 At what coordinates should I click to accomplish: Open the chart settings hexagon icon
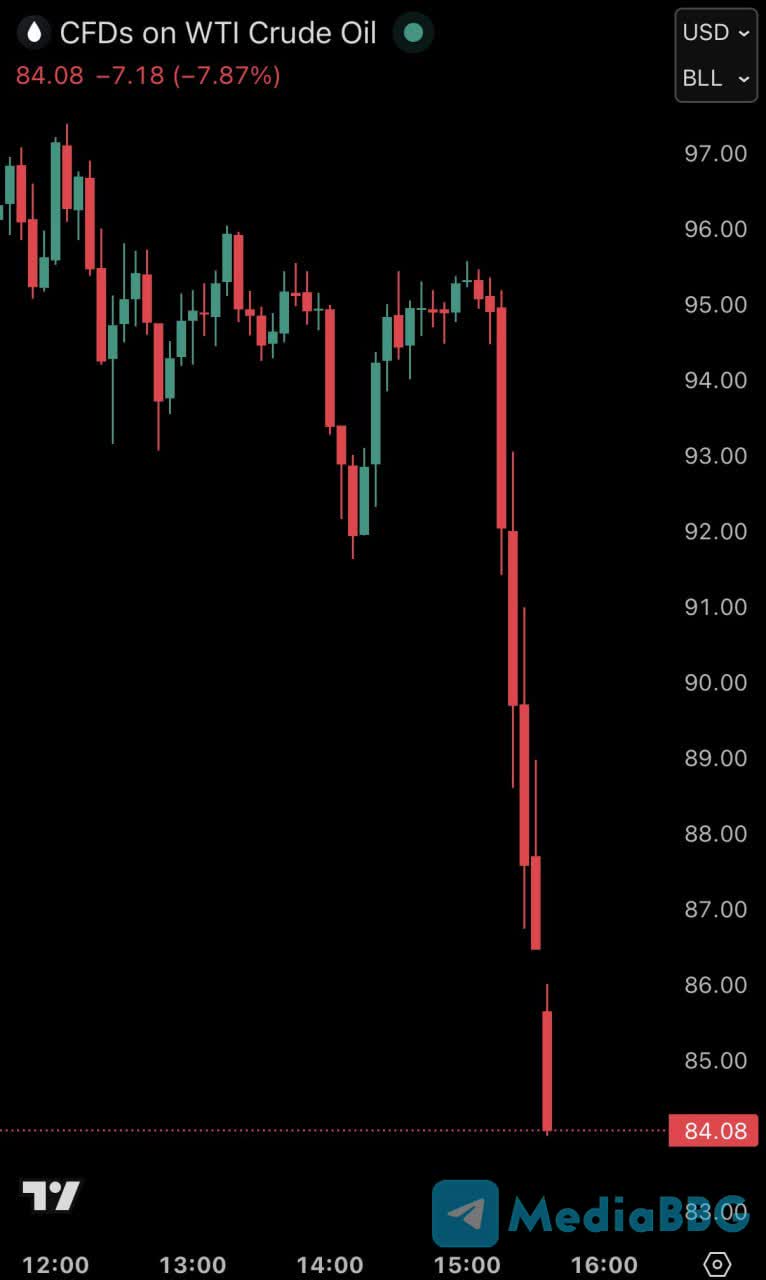(x=717, y=1264)
